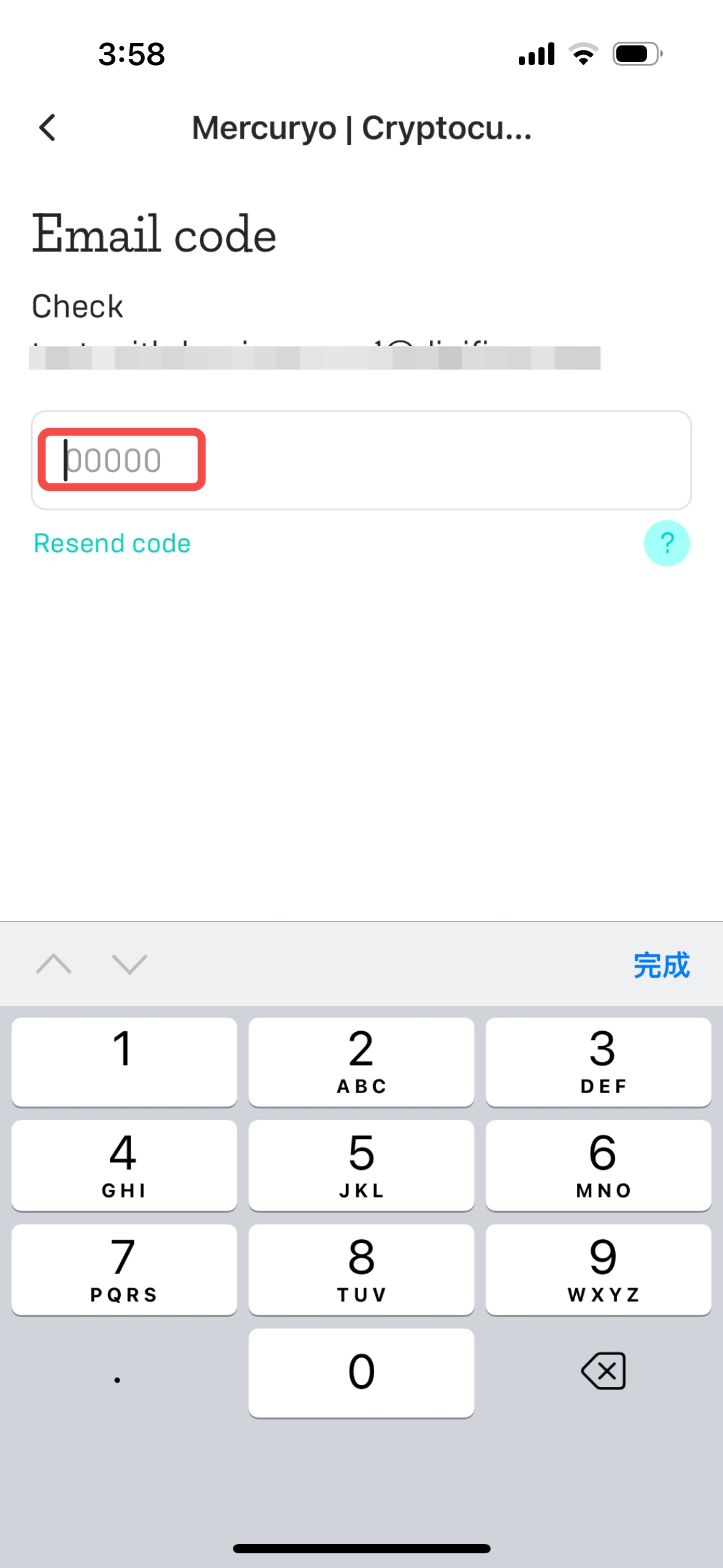Screen dimensions: 723x1568
Task: Focus the email code input field
Action: click(x=361, y=460)
